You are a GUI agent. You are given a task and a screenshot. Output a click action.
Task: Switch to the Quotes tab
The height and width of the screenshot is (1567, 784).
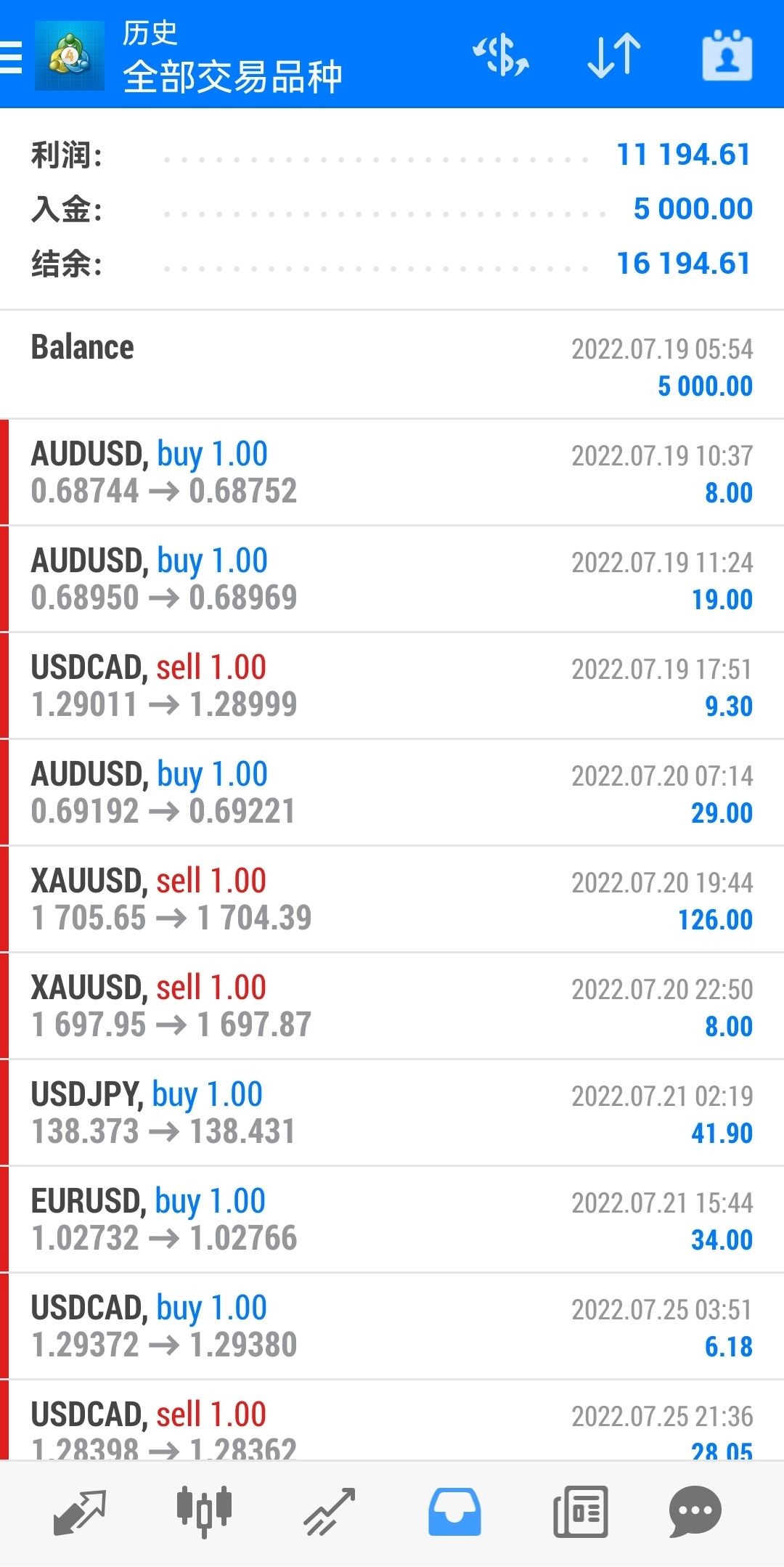click(x=80, y=1512)
